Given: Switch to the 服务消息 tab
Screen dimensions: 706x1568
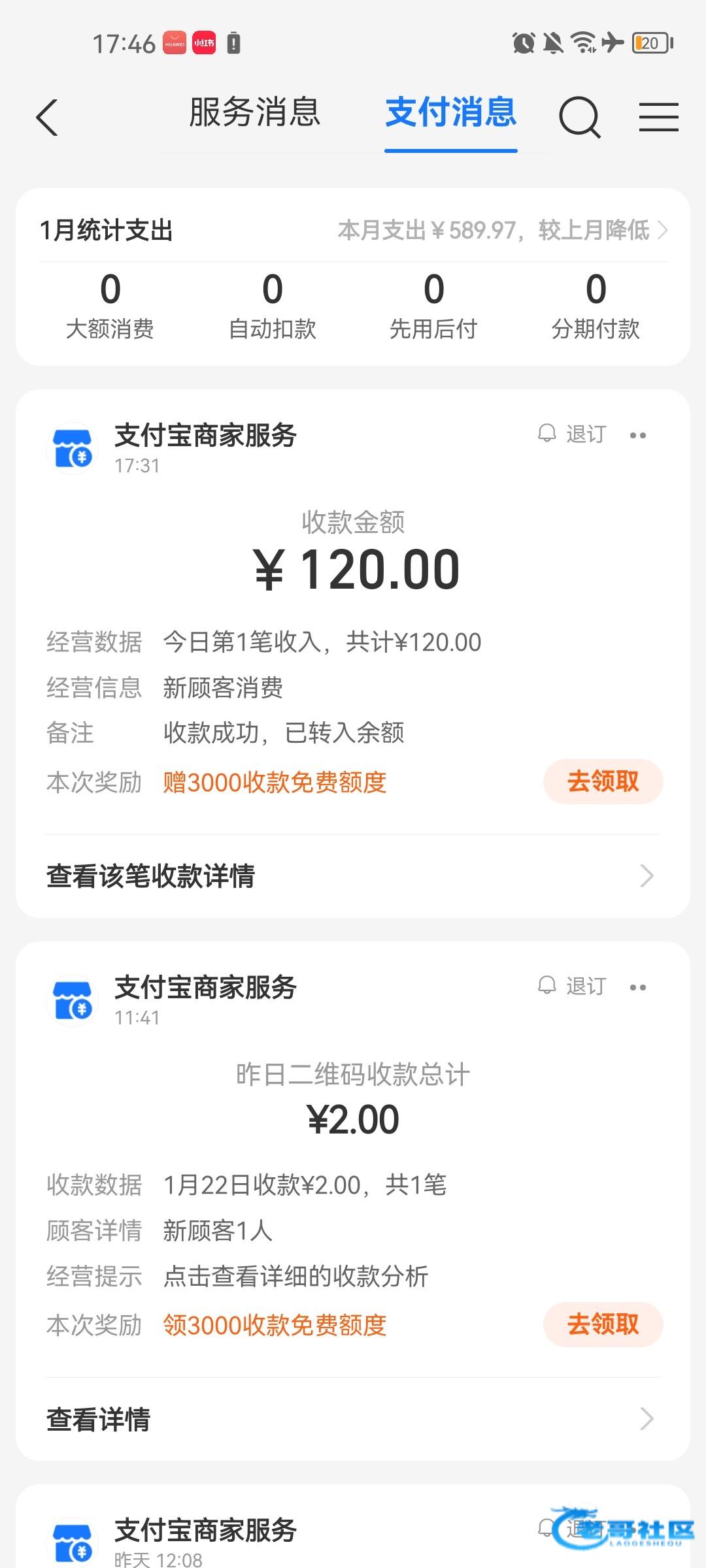Looking at the screenshot, I should [x=255, y=112].
